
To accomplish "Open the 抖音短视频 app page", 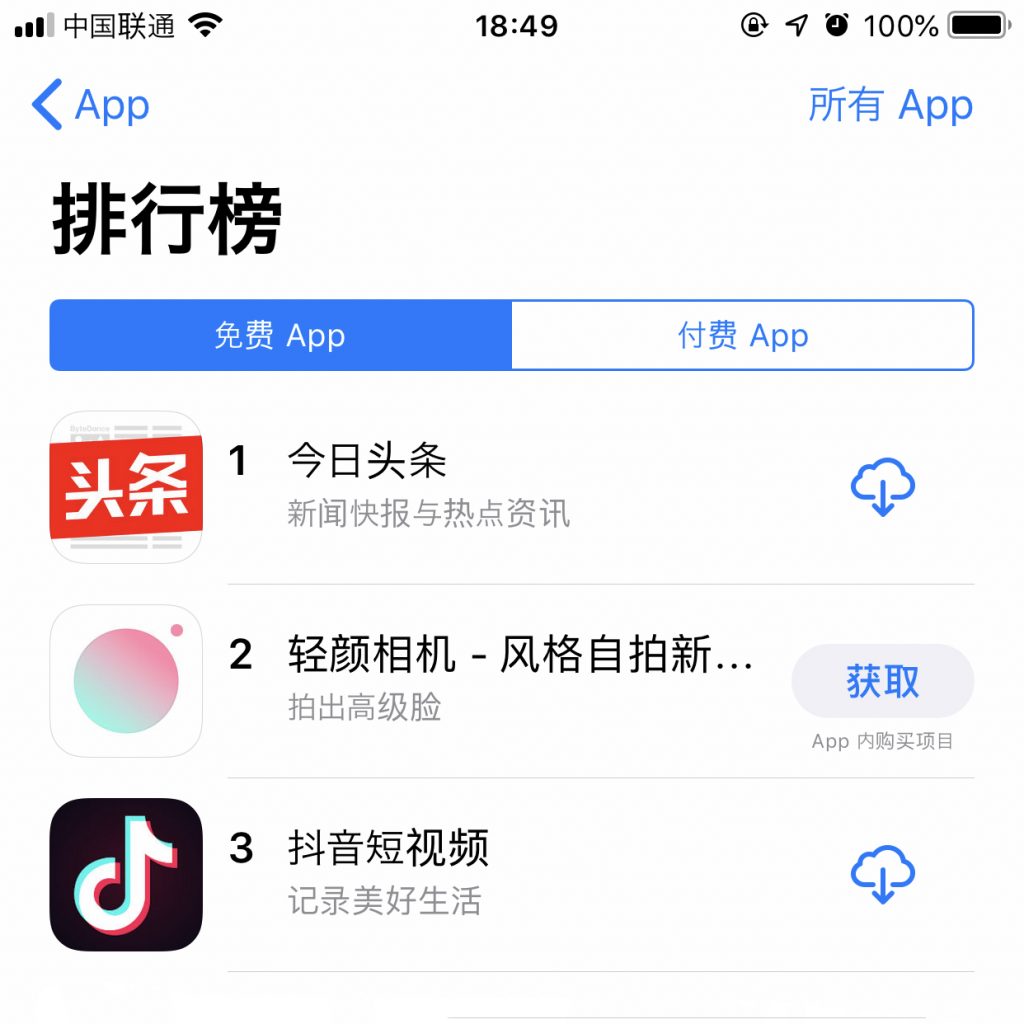I will [x=388, y=849].
